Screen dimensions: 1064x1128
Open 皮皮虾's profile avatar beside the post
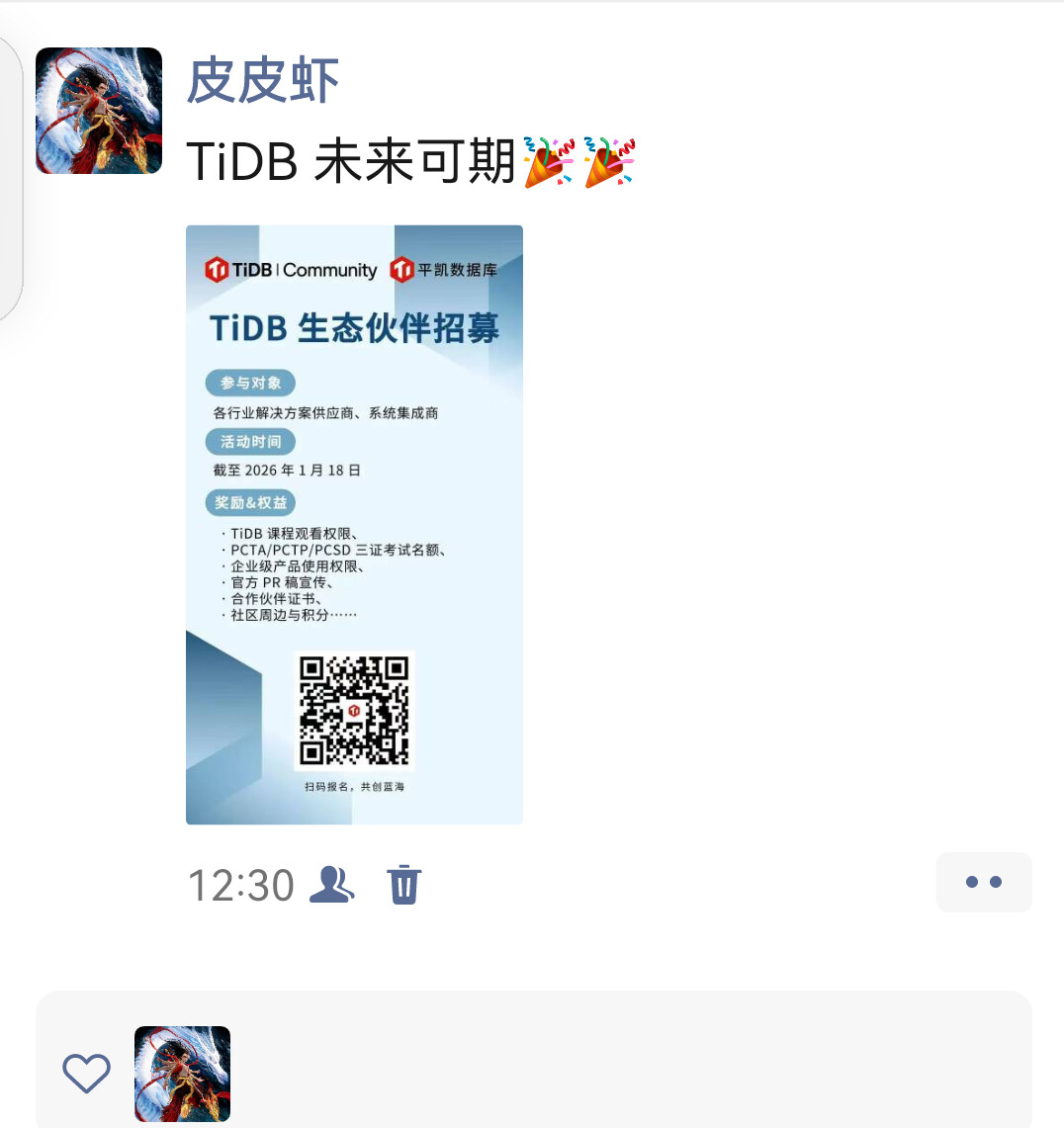(x=99, y=111)
